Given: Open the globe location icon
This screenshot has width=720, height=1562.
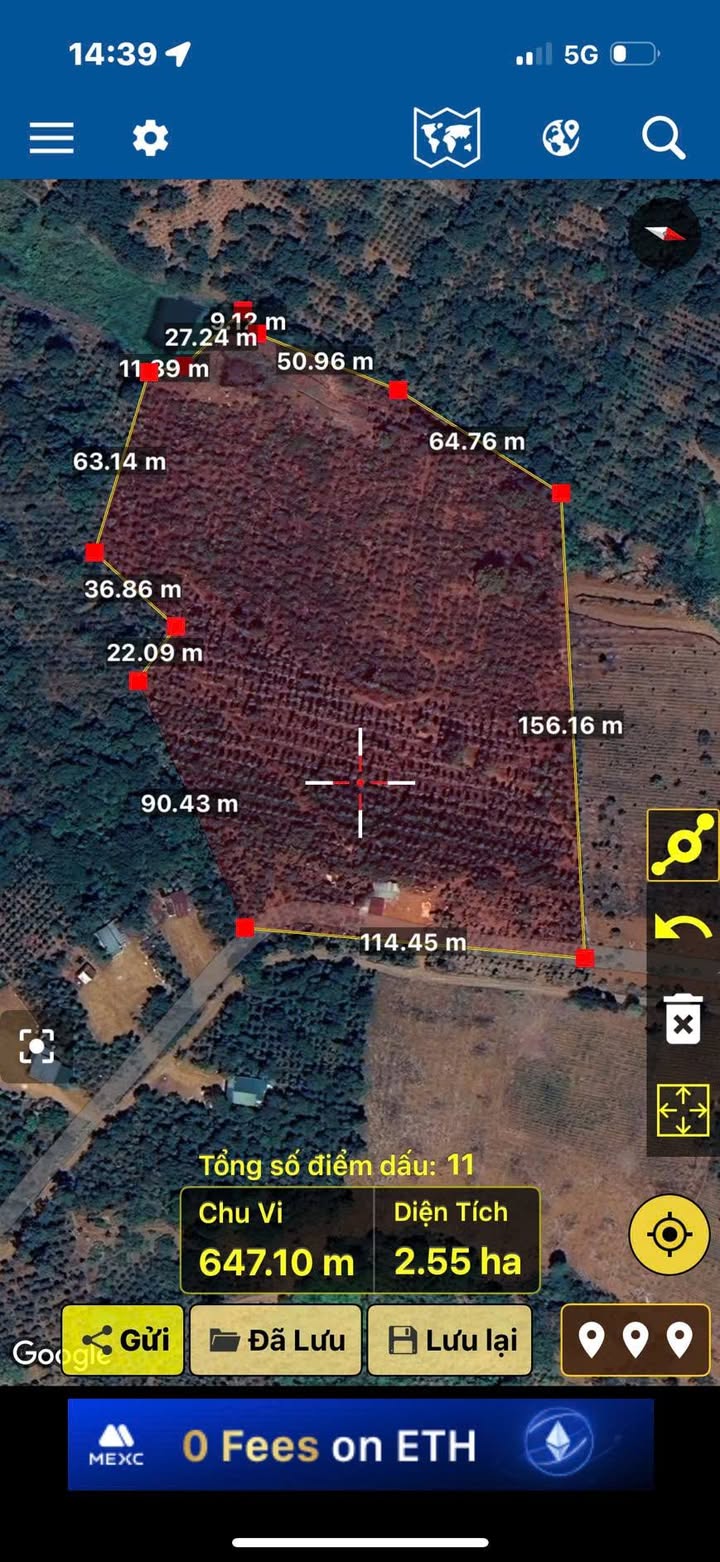Looking at the screenshot, I should coord(561,137).
